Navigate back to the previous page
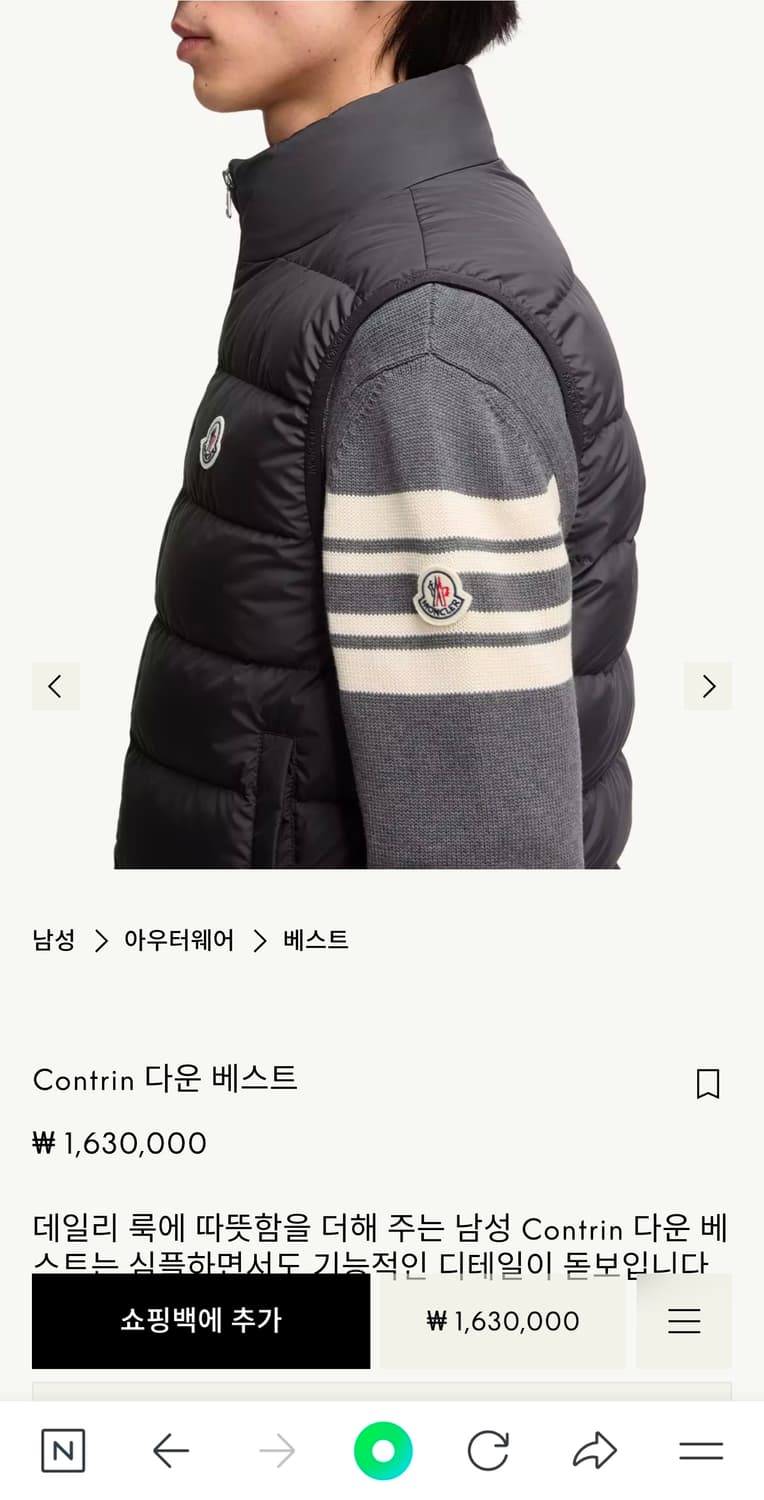 tap(171, 1450)
